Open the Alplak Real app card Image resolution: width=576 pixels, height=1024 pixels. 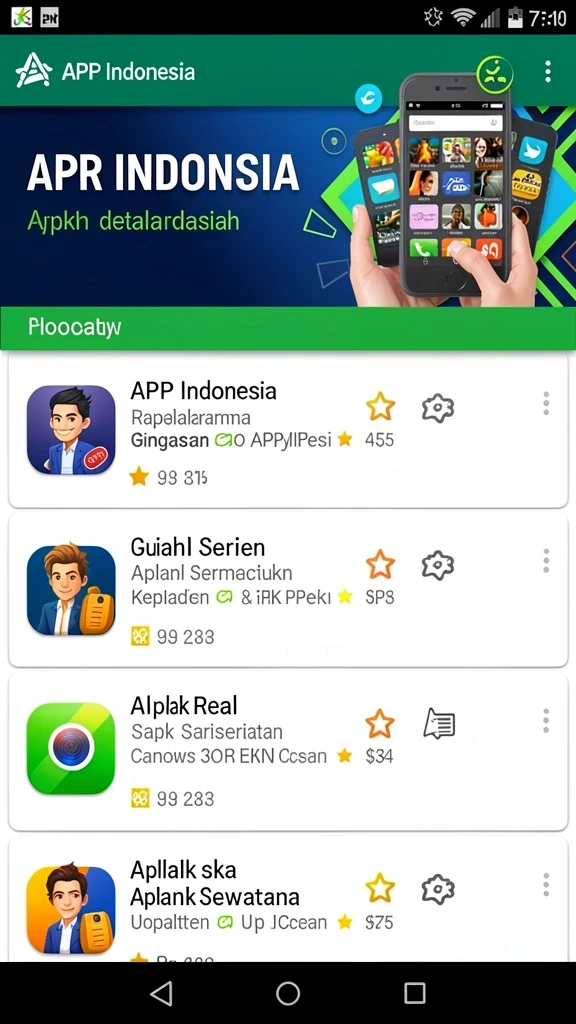tap(288, 752)
